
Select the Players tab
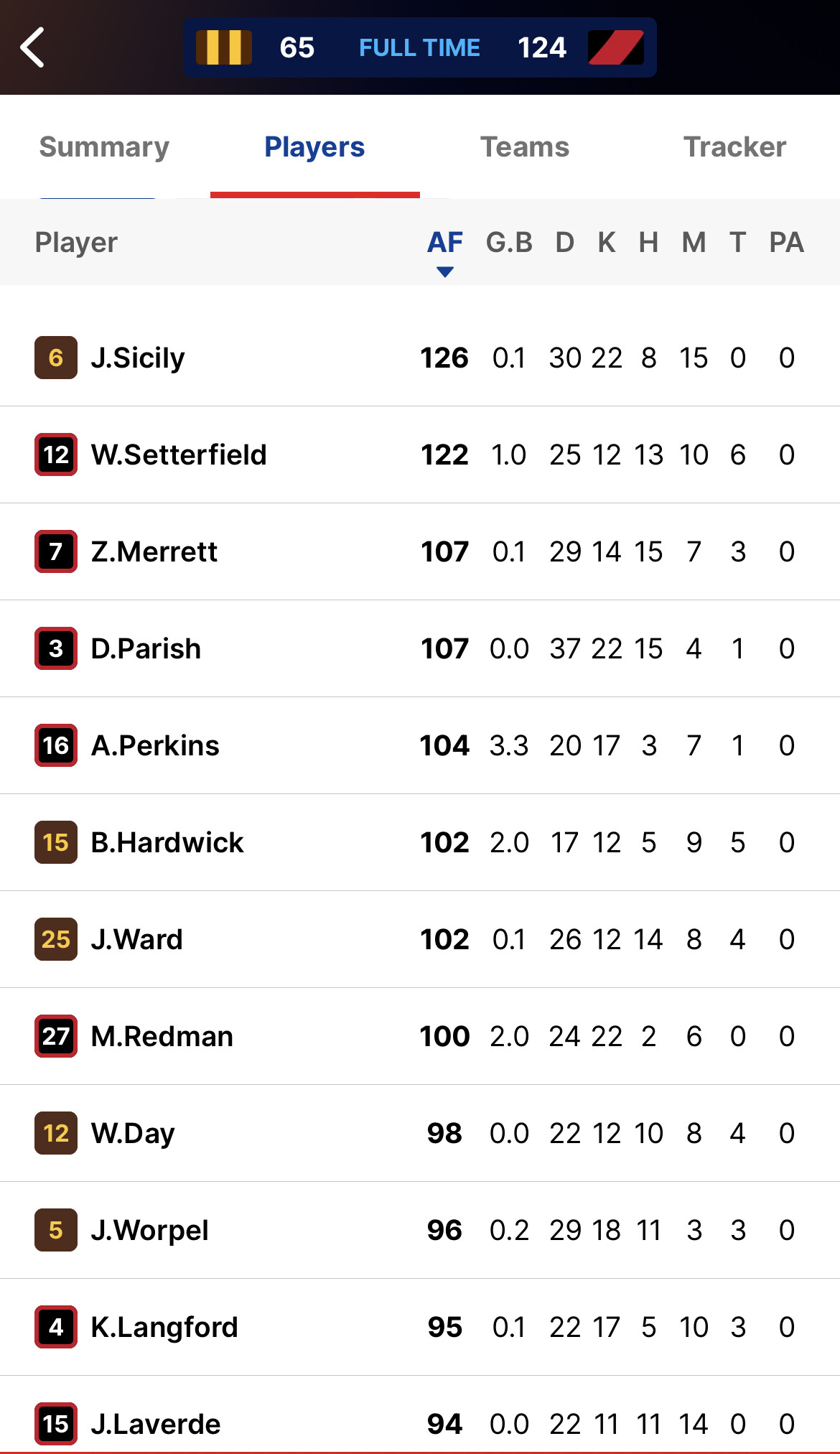click(x=314, y=147)
